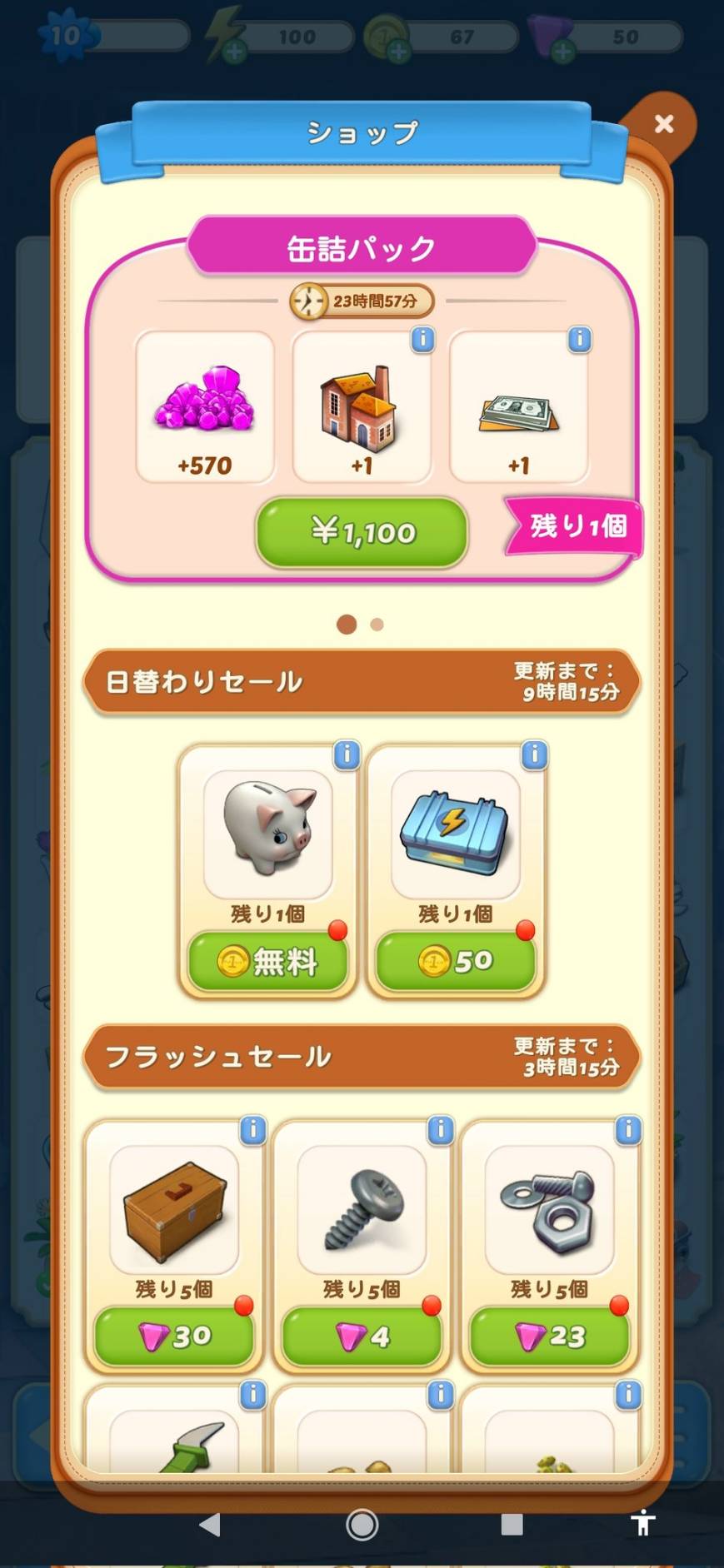
Task: Show info for the wooden chest item
Action: click(x=252, y=1130)
